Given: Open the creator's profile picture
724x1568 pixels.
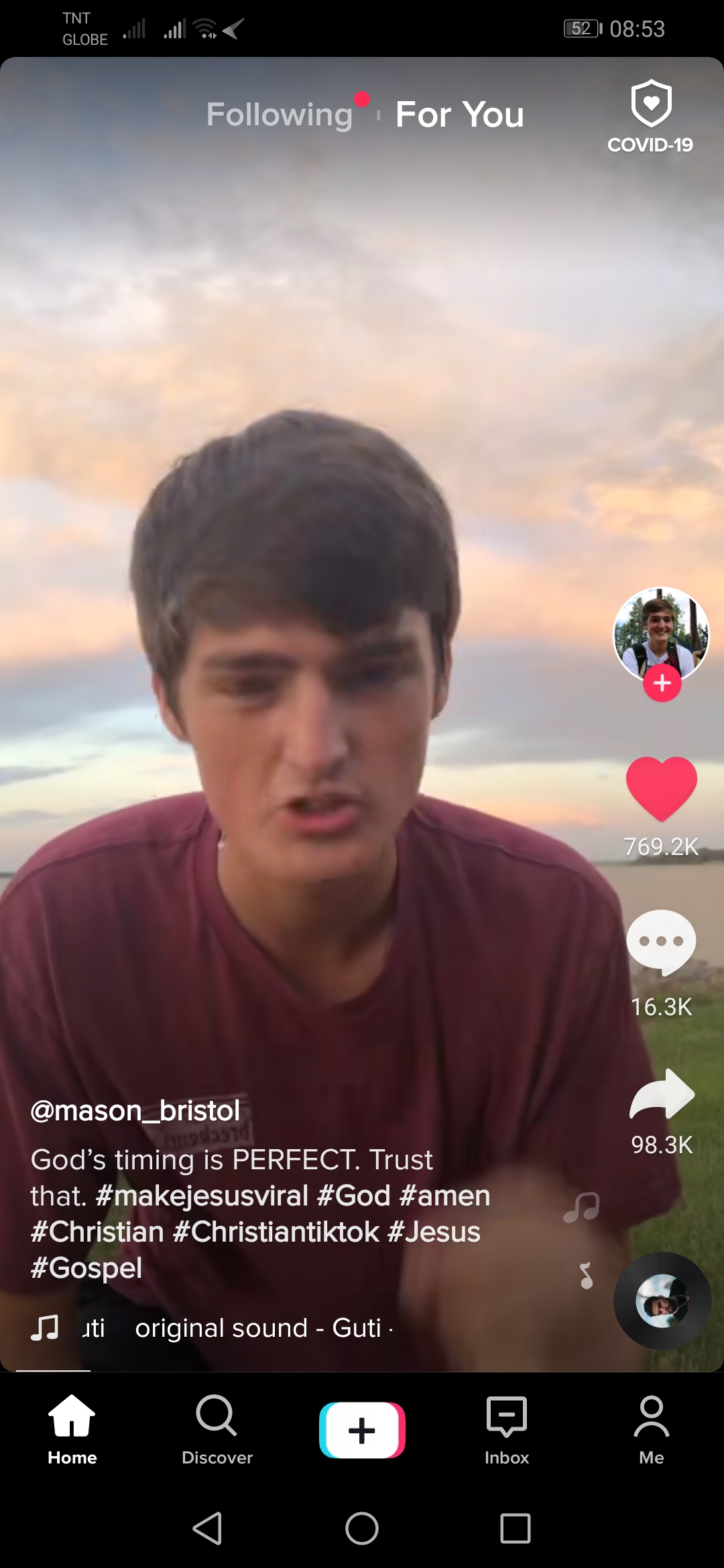Looking at the screenshot, I should pyautogui.click(x=661, y=632).
